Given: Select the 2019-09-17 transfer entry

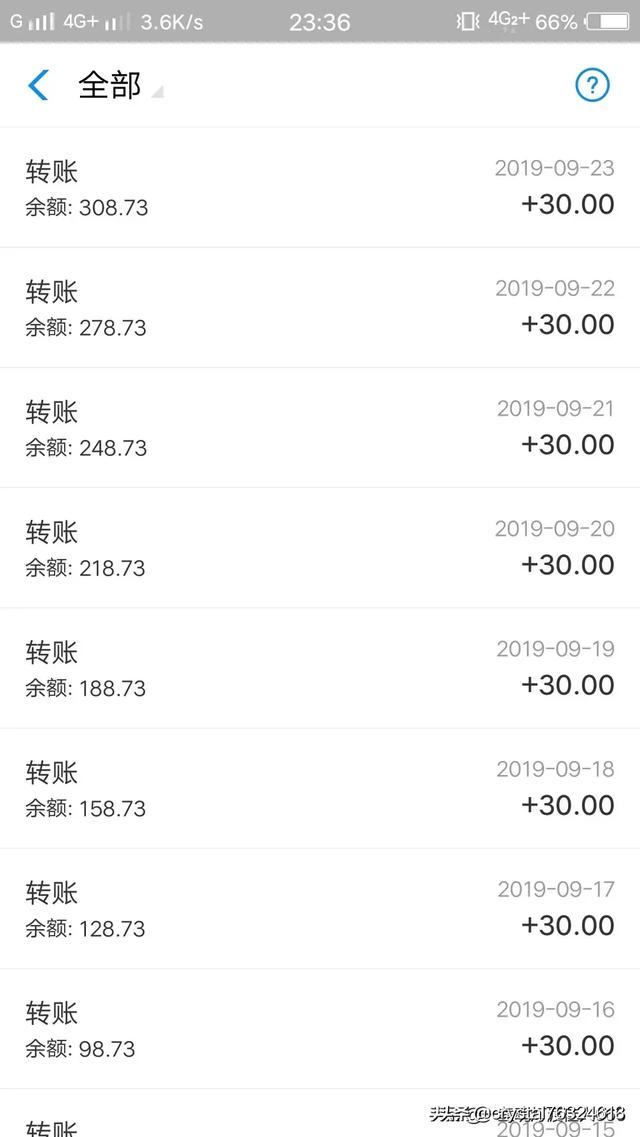Looking at the screenshot, I should (320, 909).
